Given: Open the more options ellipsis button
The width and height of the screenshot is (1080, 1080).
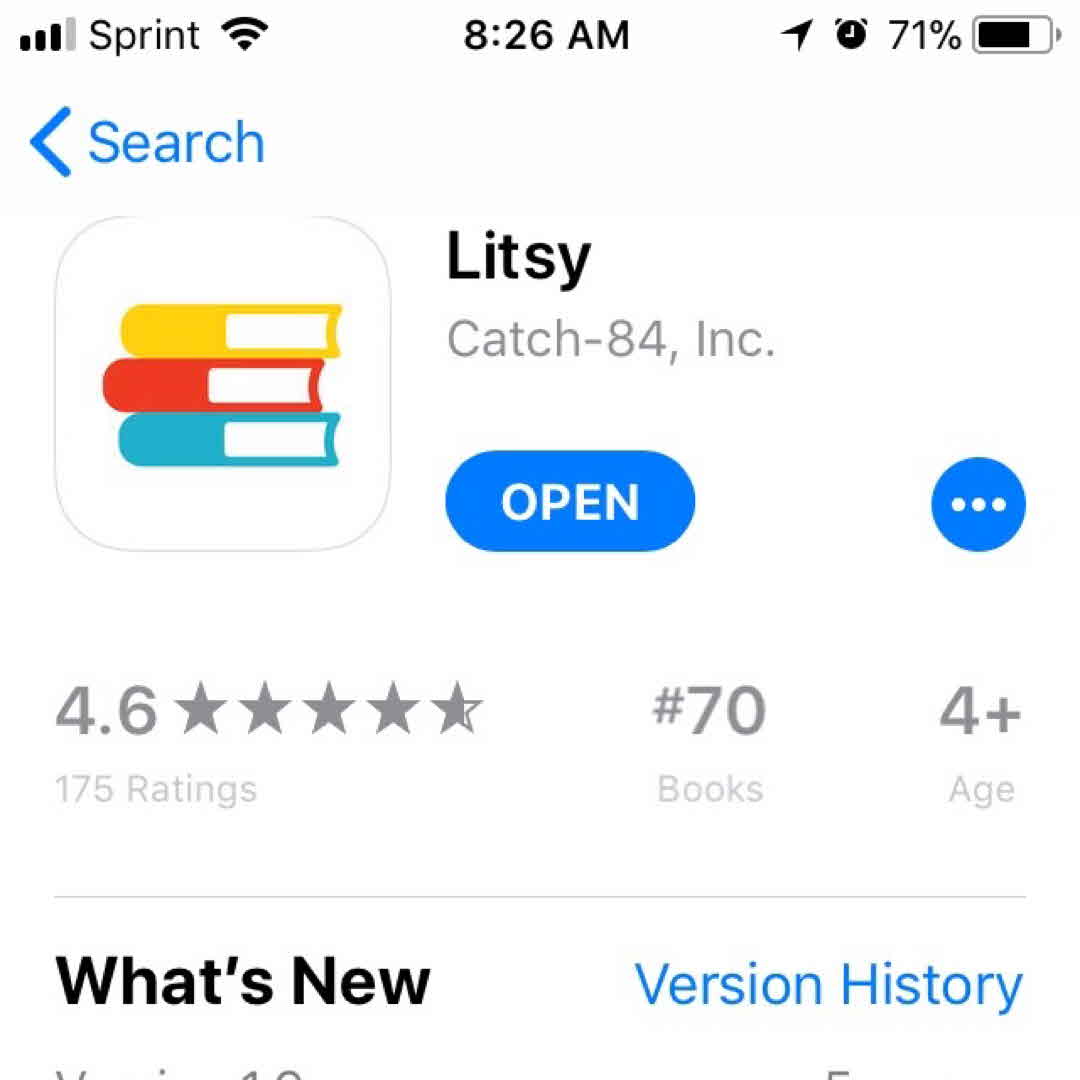Looking at the screenshot, I should pos(977,504).
